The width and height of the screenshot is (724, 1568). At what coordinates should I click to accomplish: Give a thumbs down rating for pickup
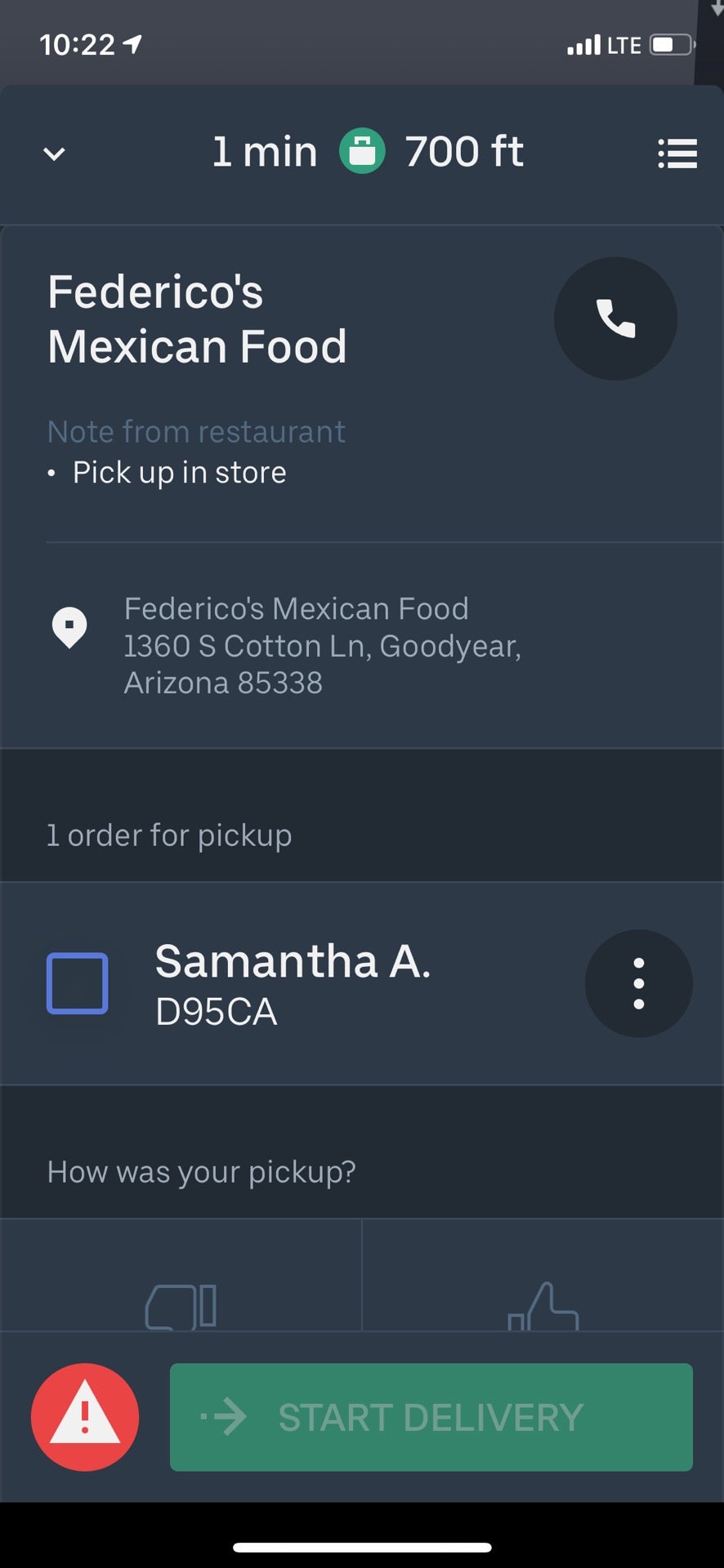[x=181, y=1307]
